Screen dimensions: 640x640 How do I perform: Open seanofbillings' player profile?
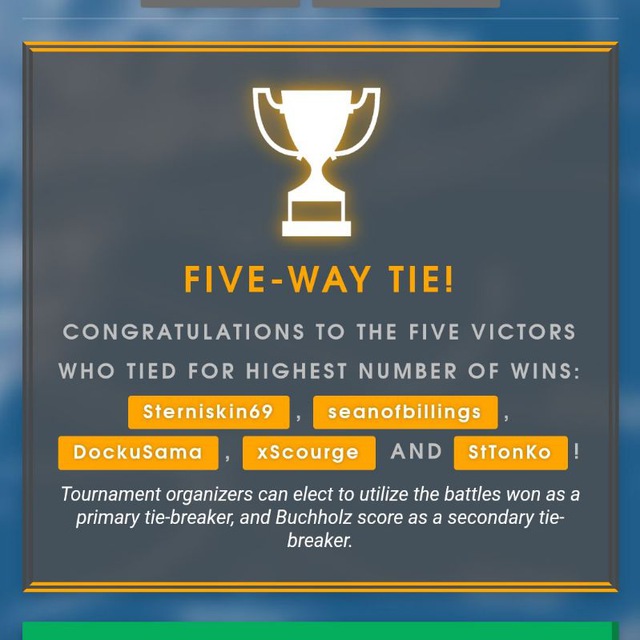click(x=404, y=412)
